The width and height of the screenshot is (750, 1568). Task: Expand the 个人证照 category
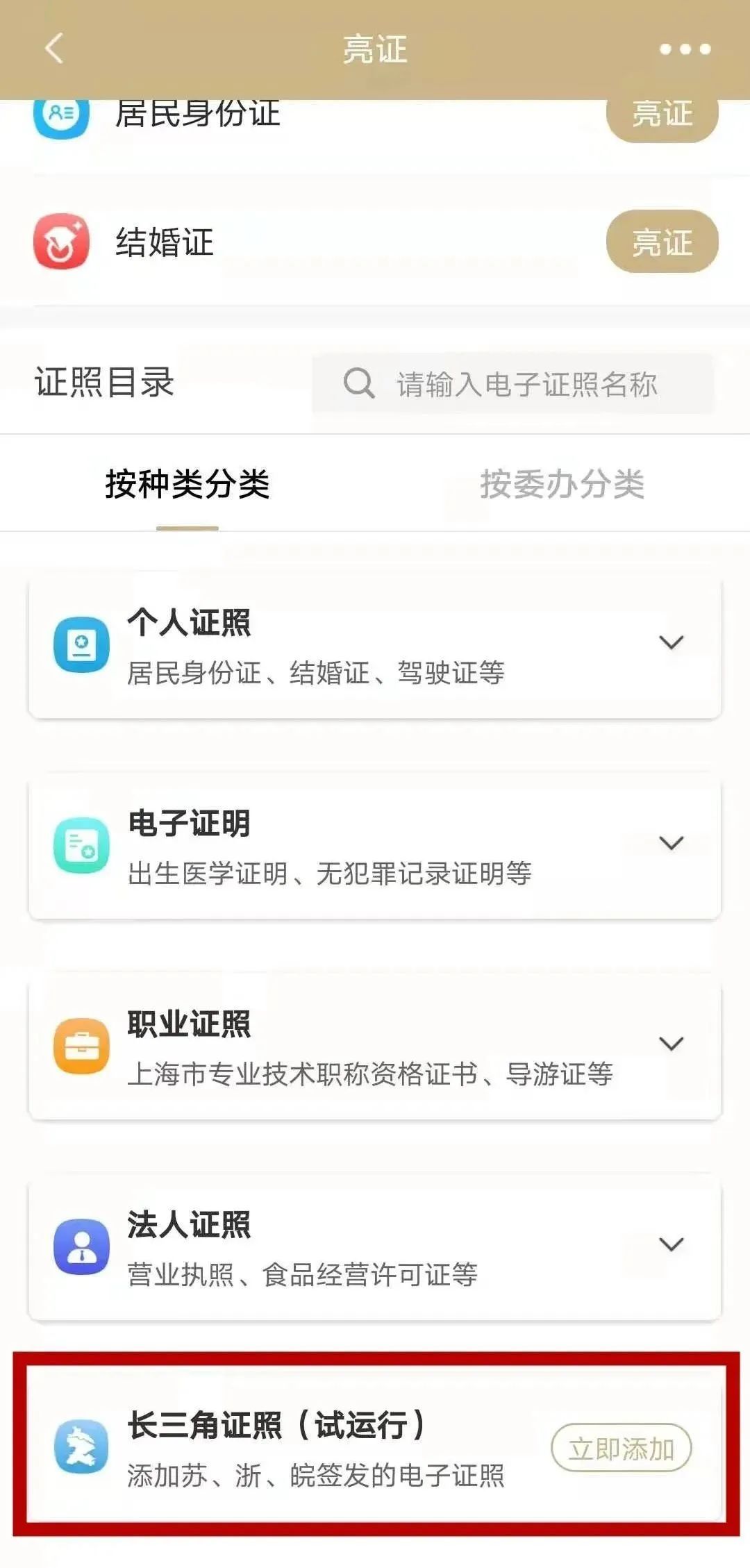tap(670, 643)
